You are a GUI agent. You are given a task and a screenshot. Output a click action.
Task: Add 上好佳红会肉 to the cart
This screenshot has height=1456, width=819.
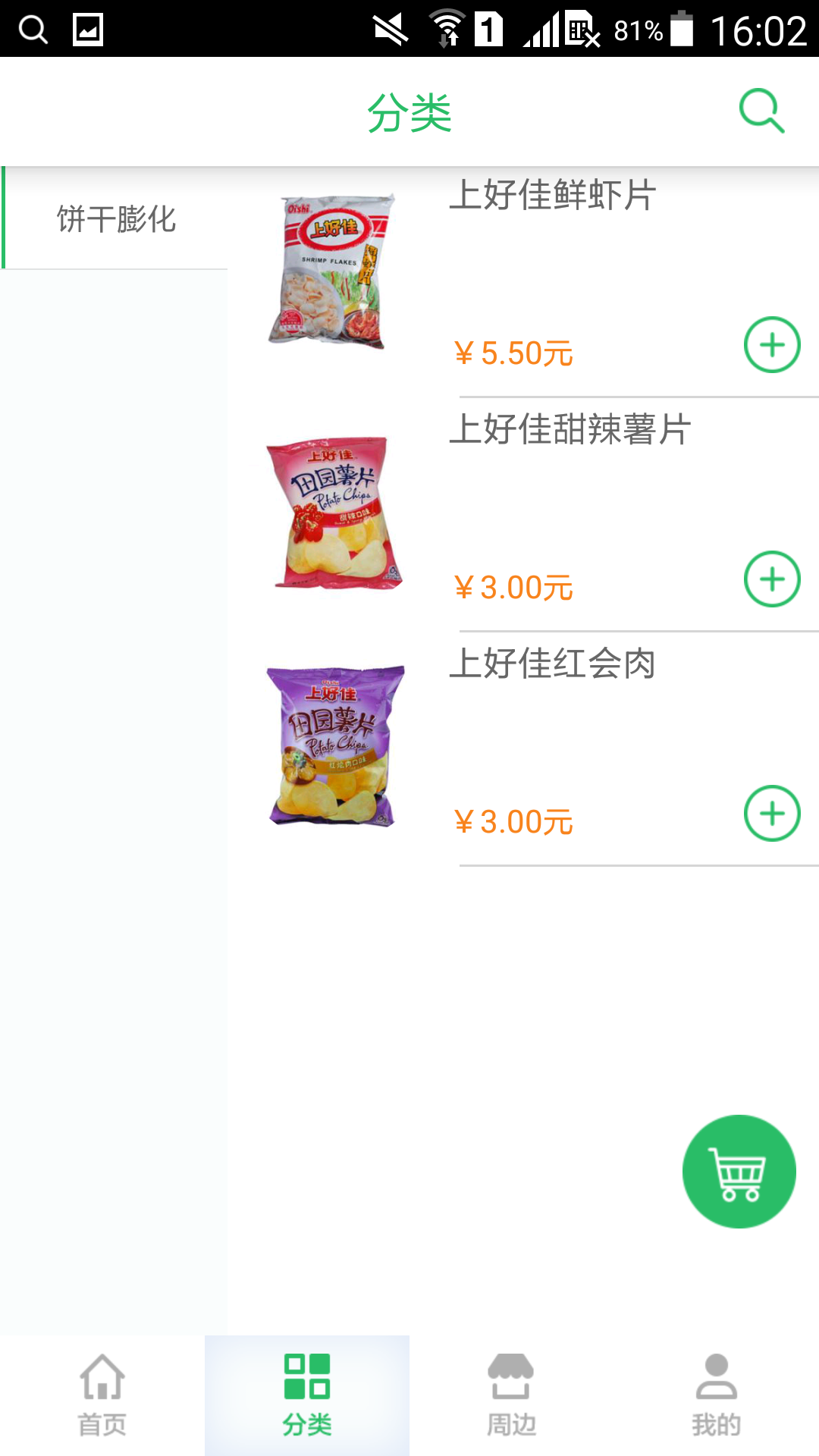[x=772, y=814]
